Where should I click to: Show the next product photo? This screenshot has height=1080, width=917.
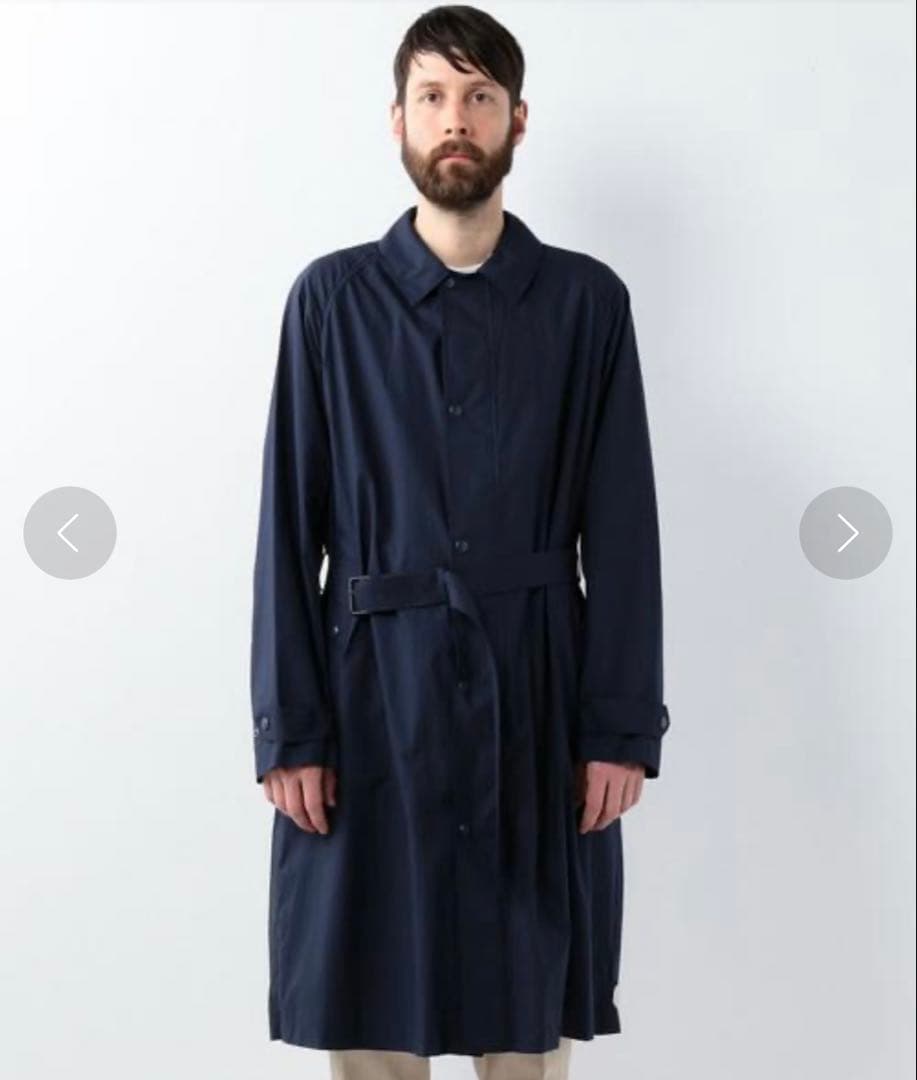click(x=845, y=533)
